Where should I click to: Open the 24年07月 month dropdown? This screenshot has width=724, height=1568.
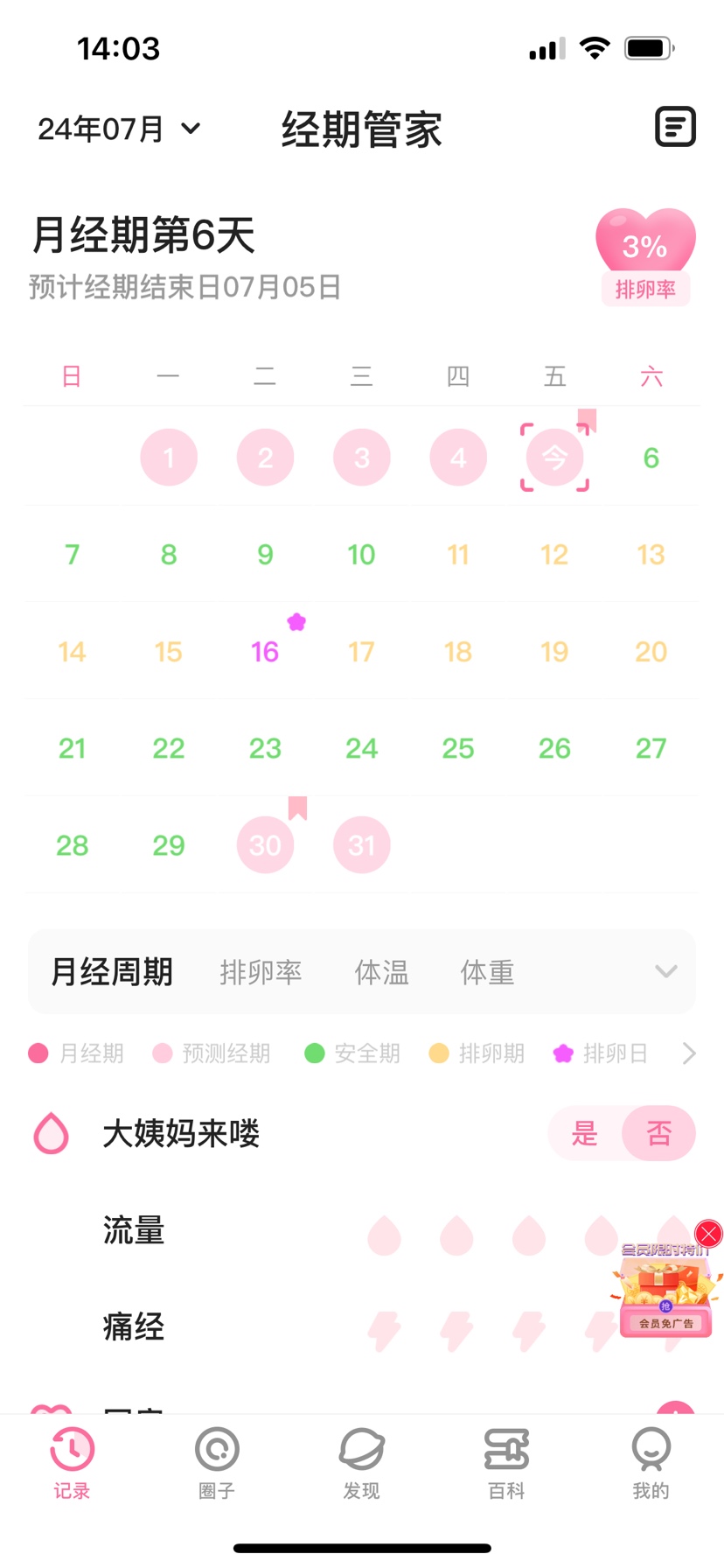click(119, 129)
